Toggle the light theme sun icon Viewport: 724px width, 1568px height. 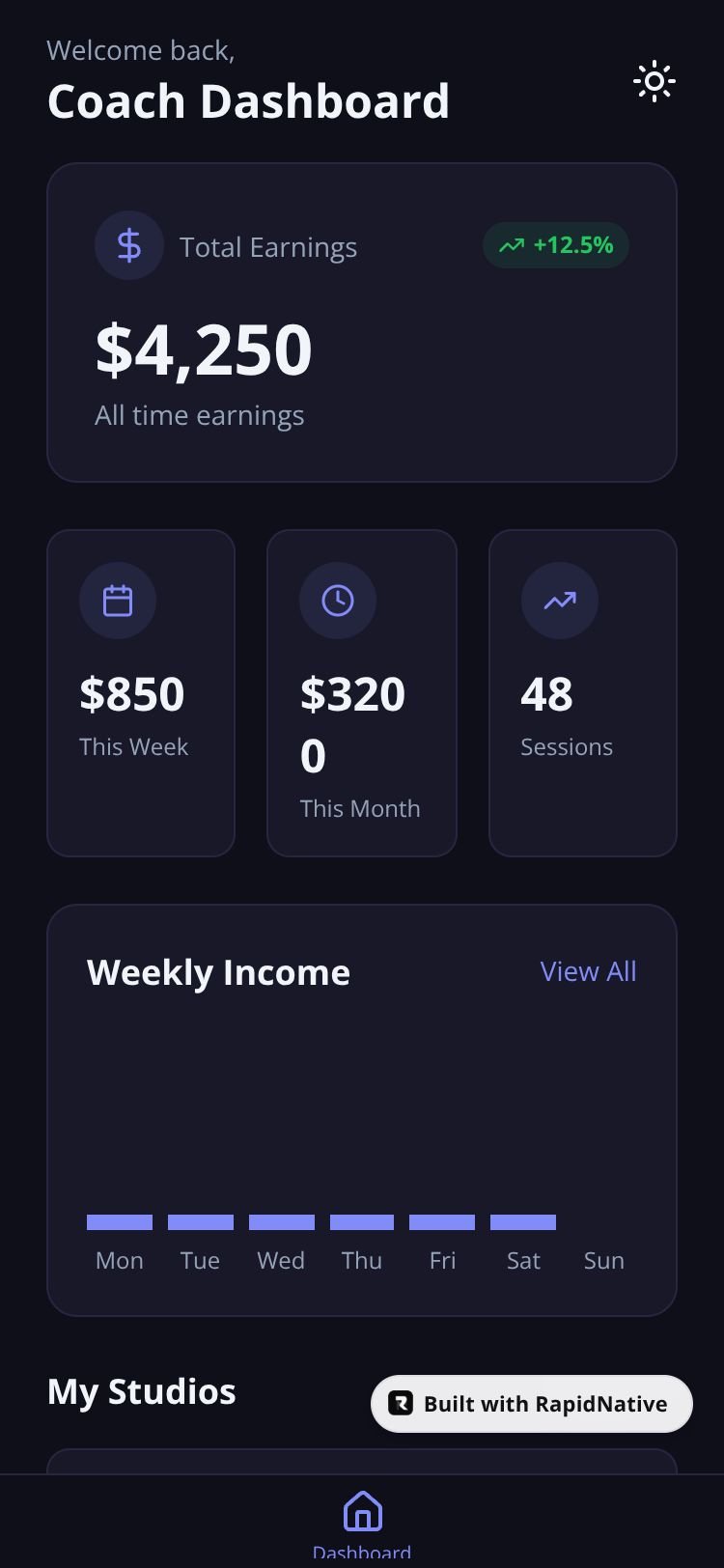(x=654, y=82)
